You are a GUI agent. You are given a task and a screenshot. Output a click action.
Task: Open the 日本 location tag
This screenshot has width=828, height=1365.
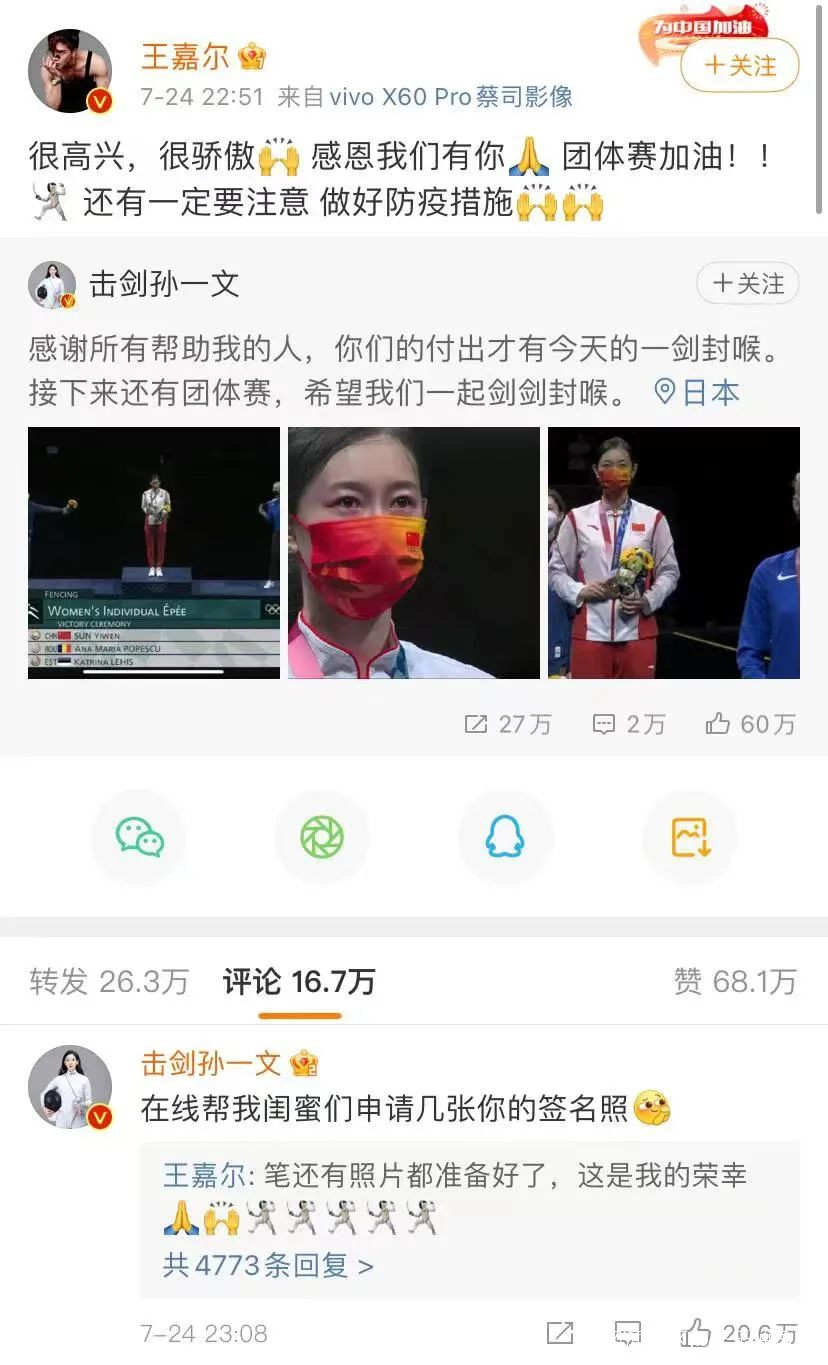click(697, 392)
